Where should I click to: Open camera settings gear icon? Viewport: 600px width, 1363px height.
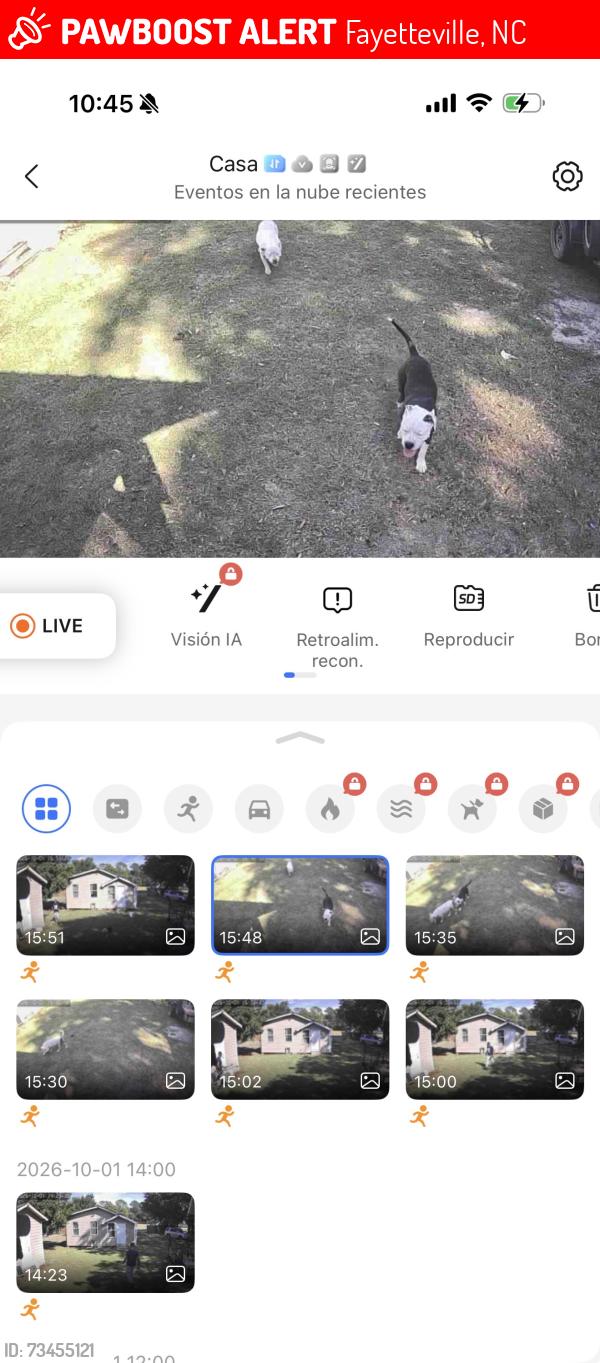[567, 177]
